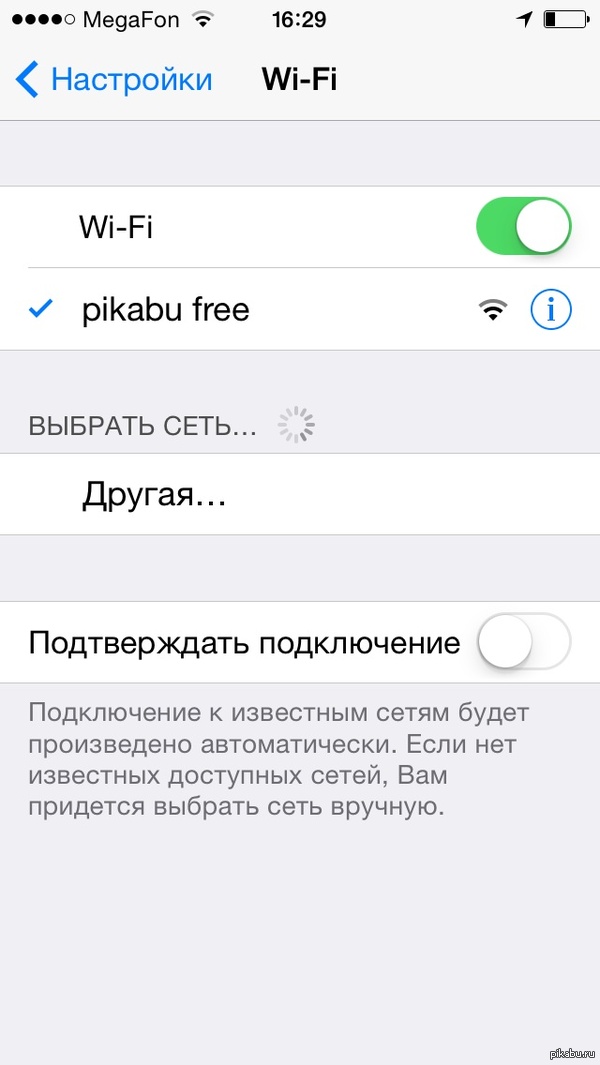Open the Другая… network option
This screenshot has height=1065, width=600.
point(155,494)
